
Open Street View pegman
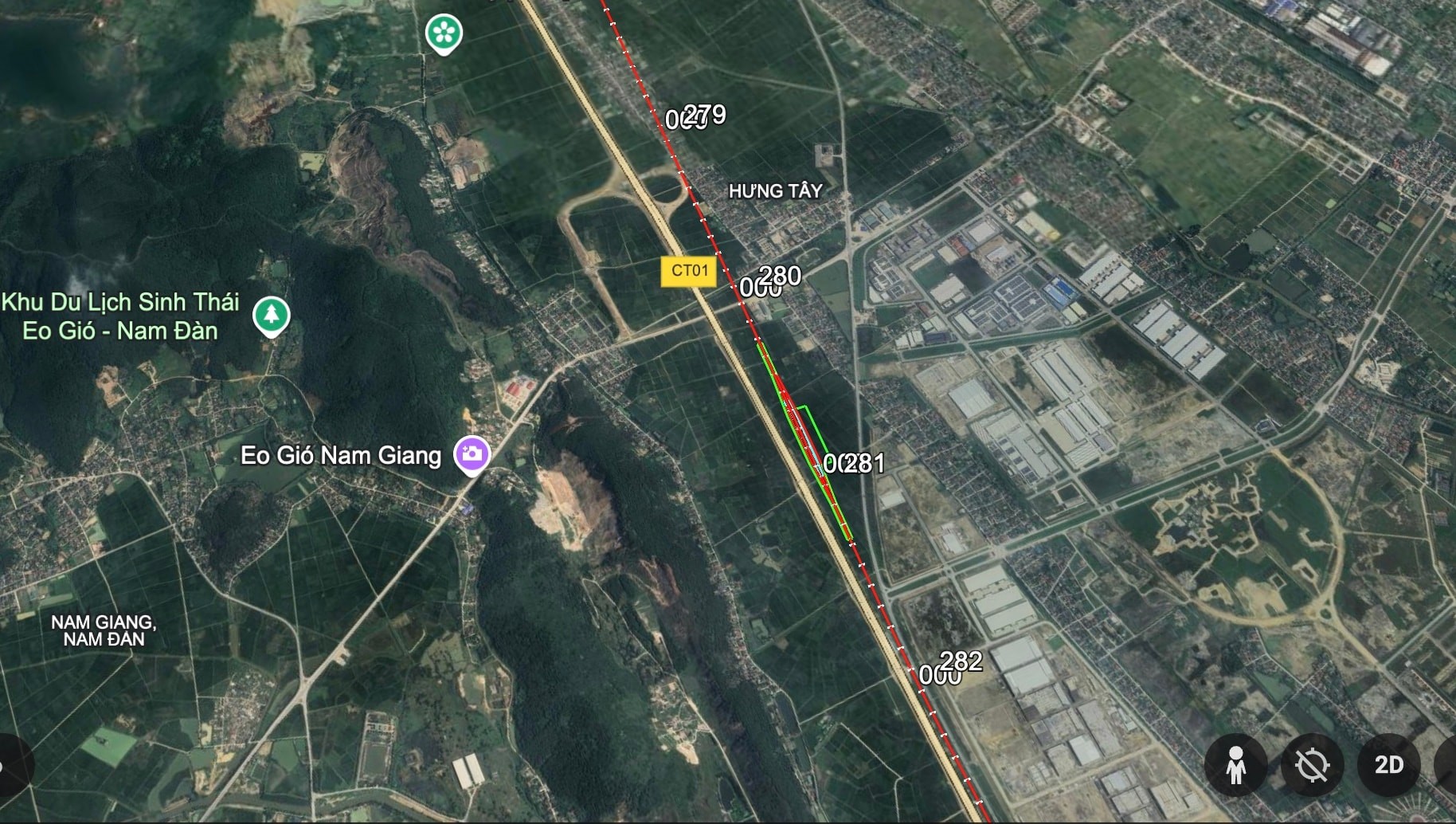tap(1235, 765)
